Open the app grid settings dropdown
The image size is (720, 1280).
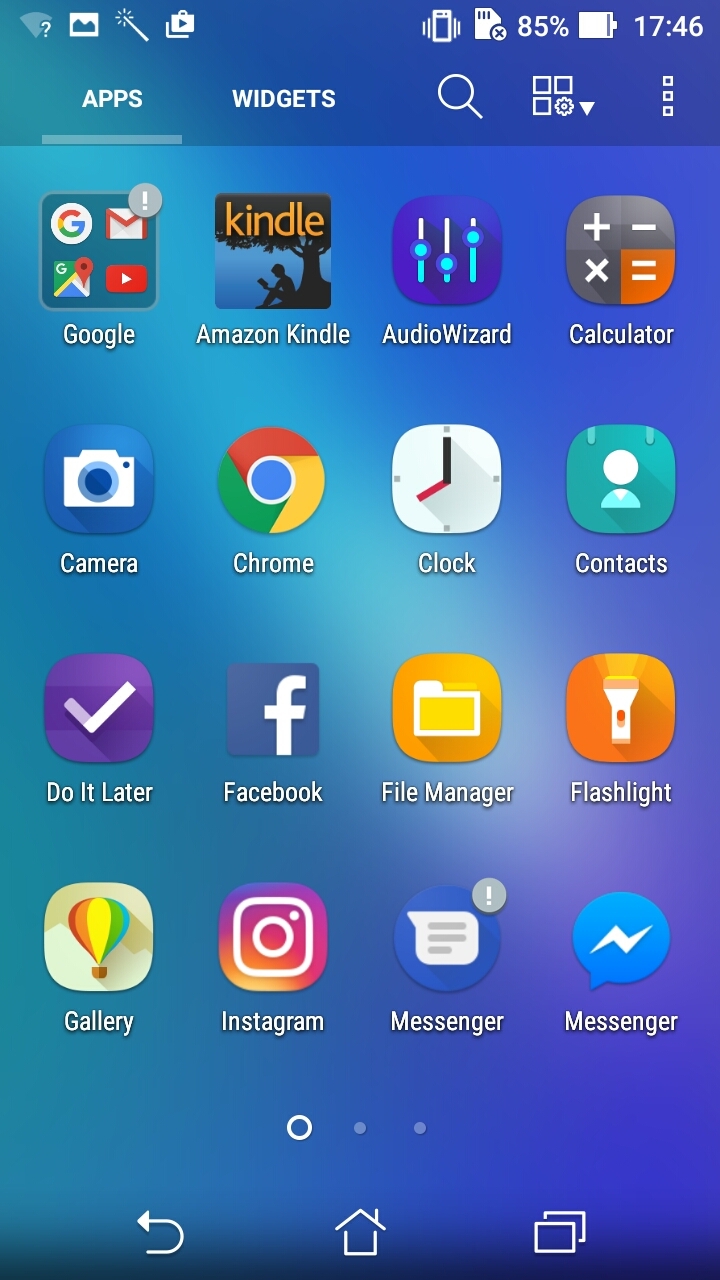[x=562, y=97]
